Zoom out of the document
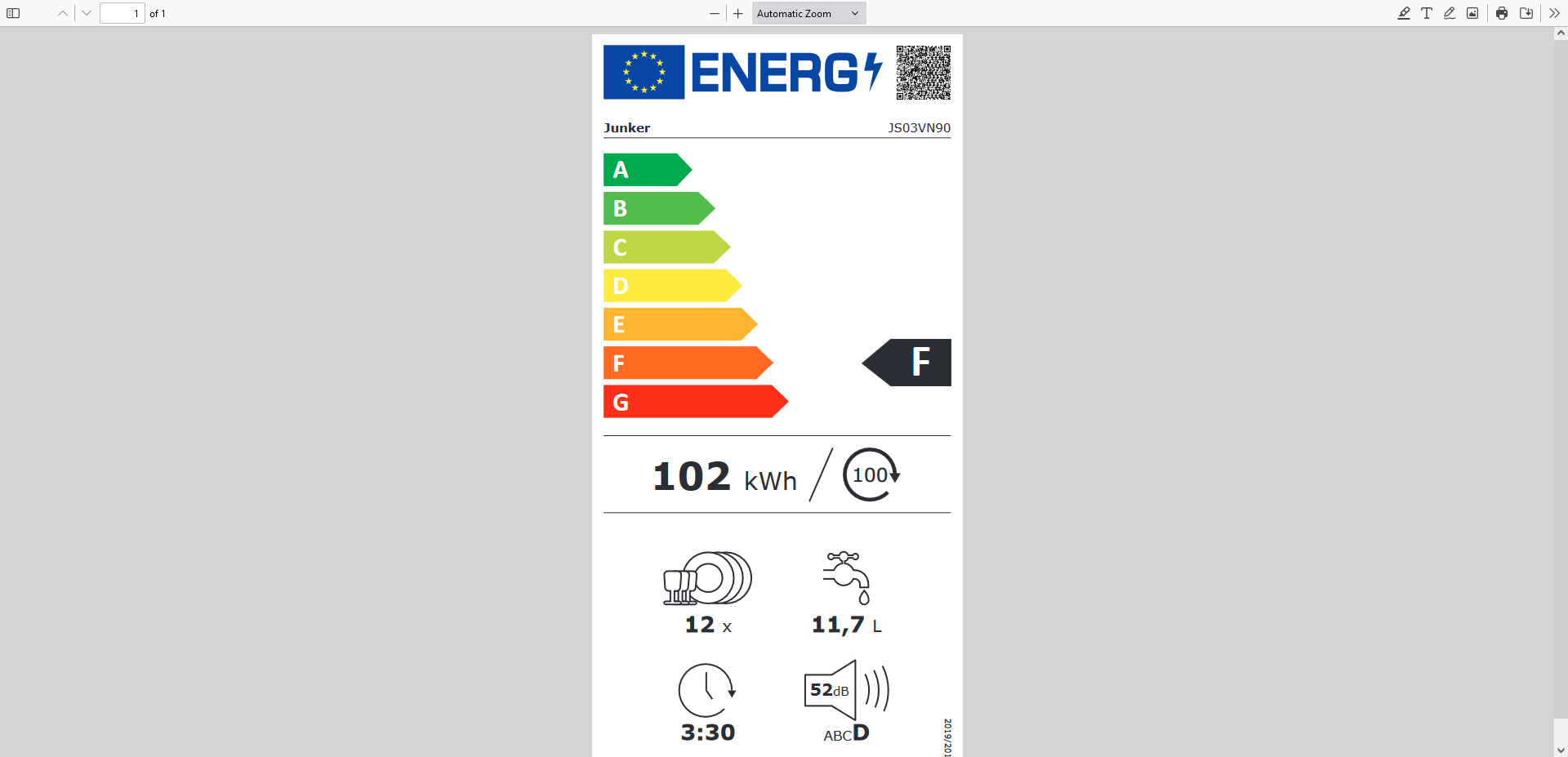Image resolution: width=1568 pixels, height=757 pixels. click(x=715, y=13)
